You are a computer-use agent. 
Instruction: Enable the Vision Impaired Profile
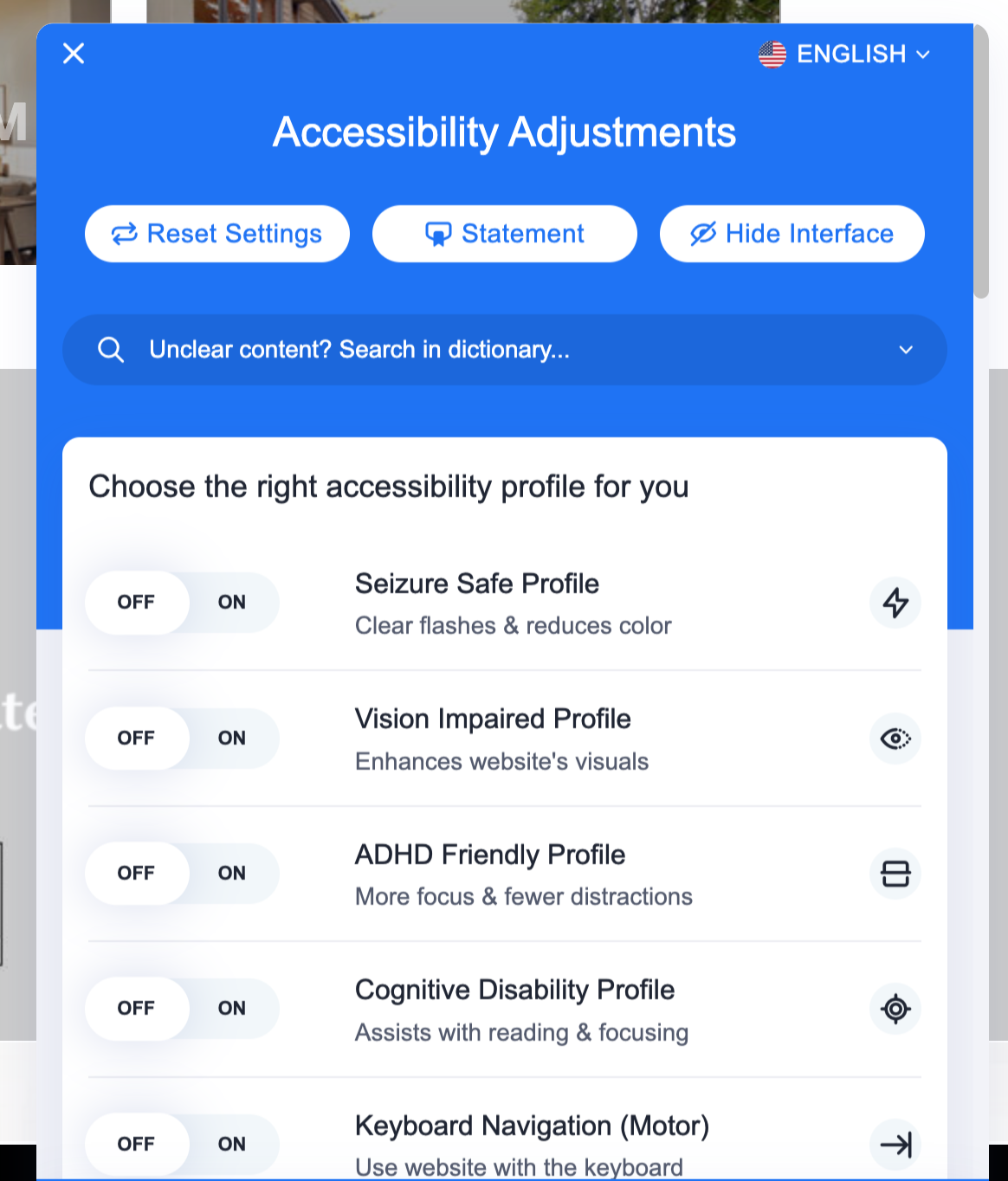232,739
